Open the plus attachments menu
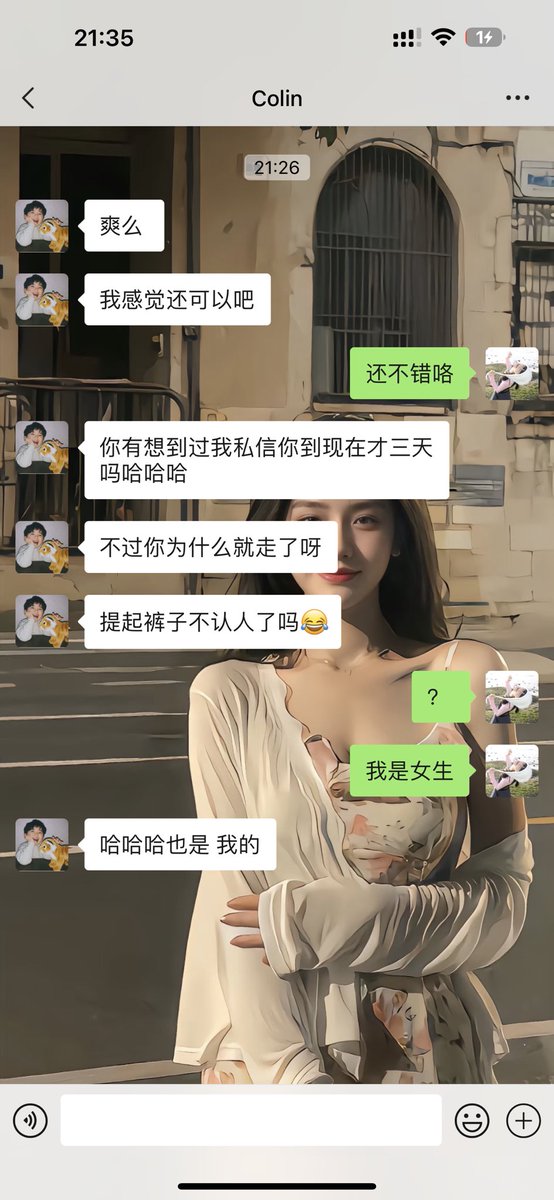Viewport: 554px width, 1200px height. [524, 1120]
